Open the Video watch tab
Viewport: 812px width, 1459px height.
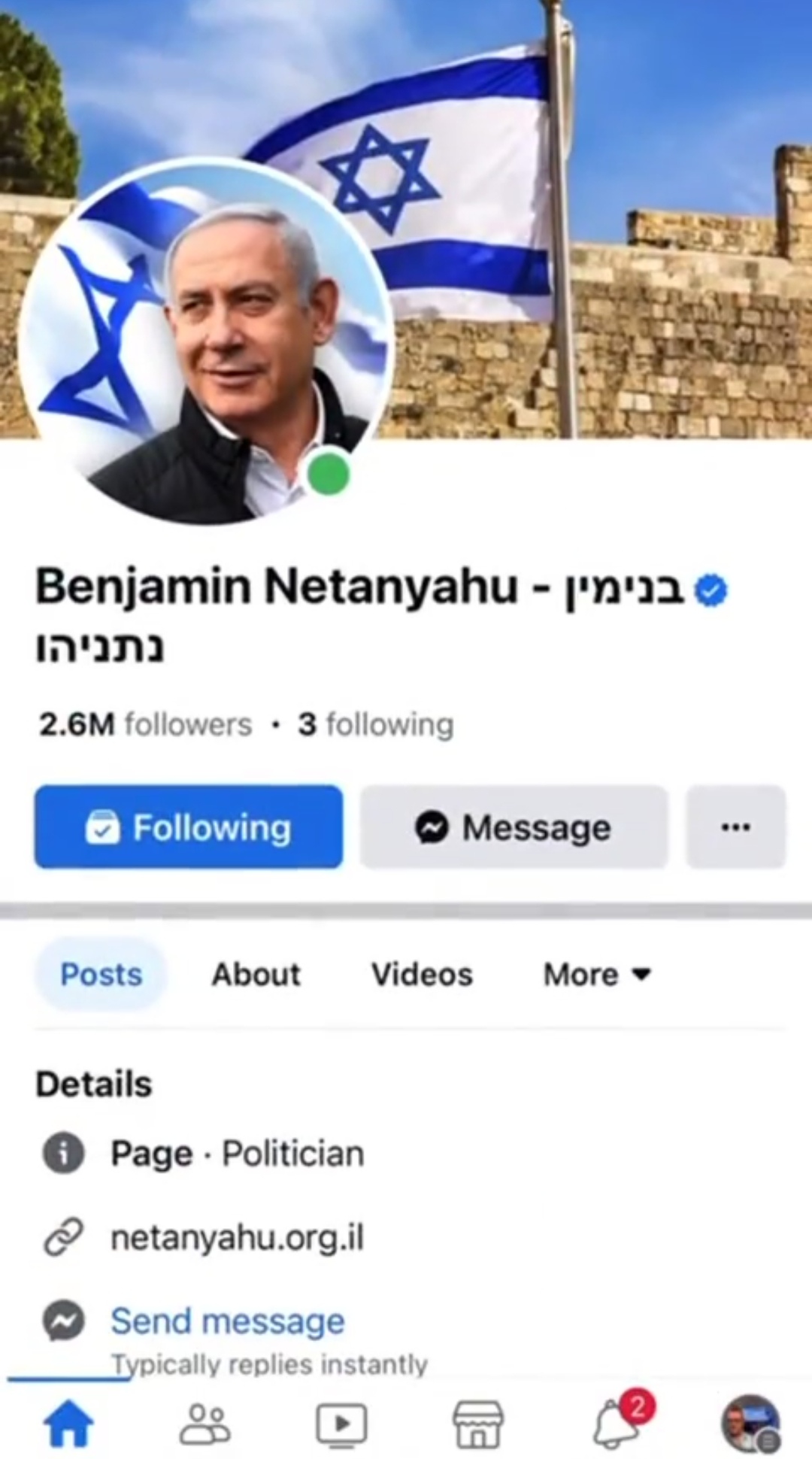pos(341,1424)
